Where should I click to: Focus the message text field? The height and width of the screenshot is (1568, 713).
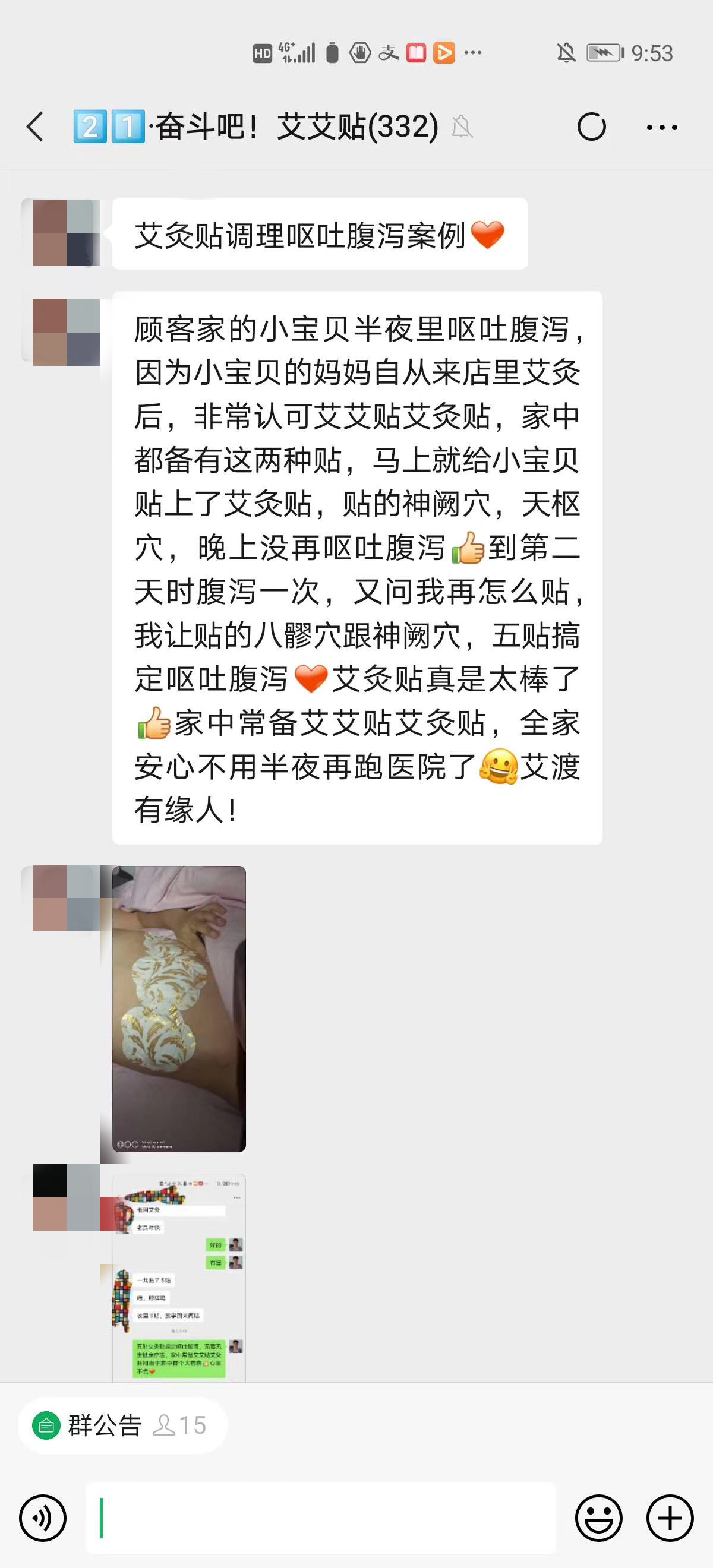pyautogui.click(x=320, y=1518)
